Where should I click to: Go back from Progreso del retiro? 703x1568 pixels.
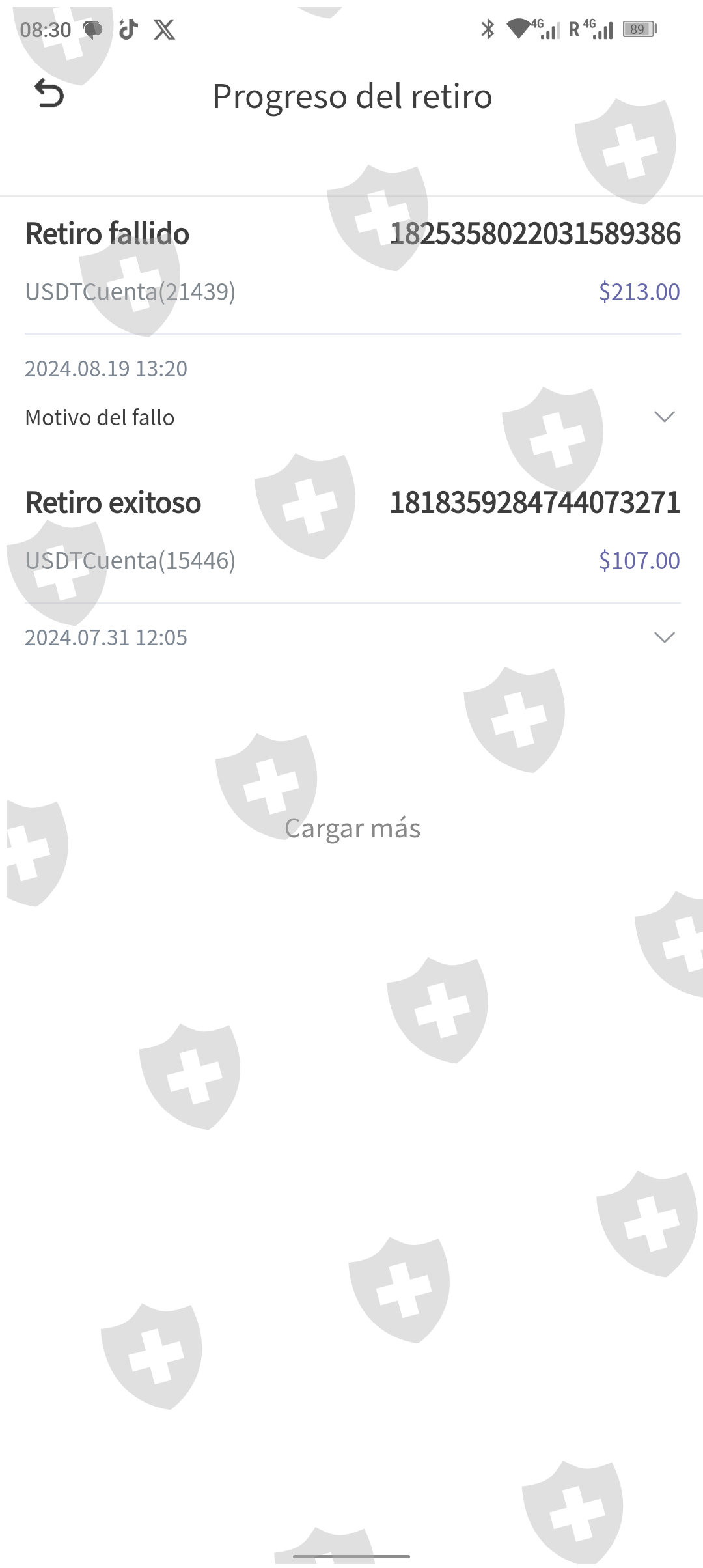[49, 94]
